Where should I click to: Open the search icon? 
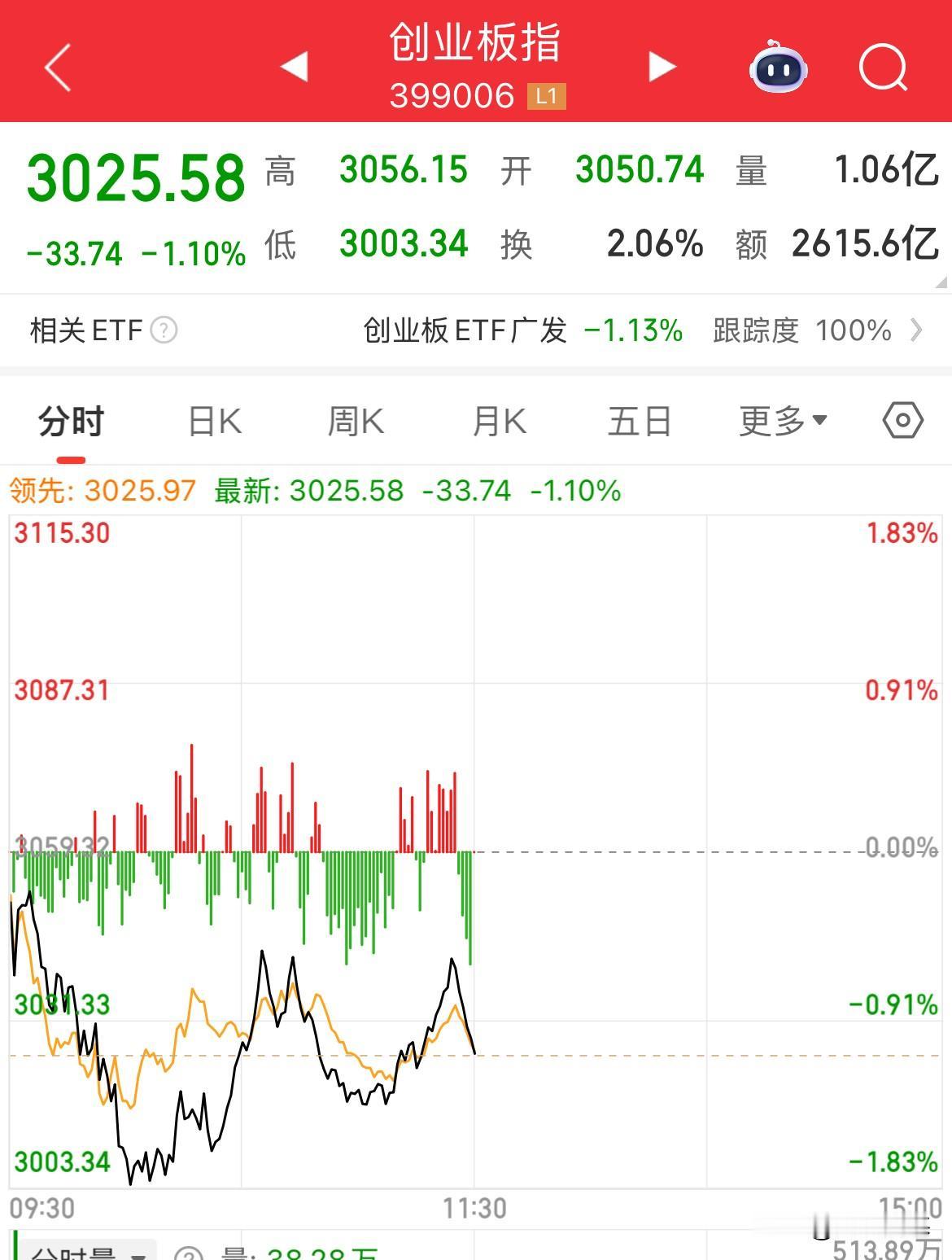point(883,67)
